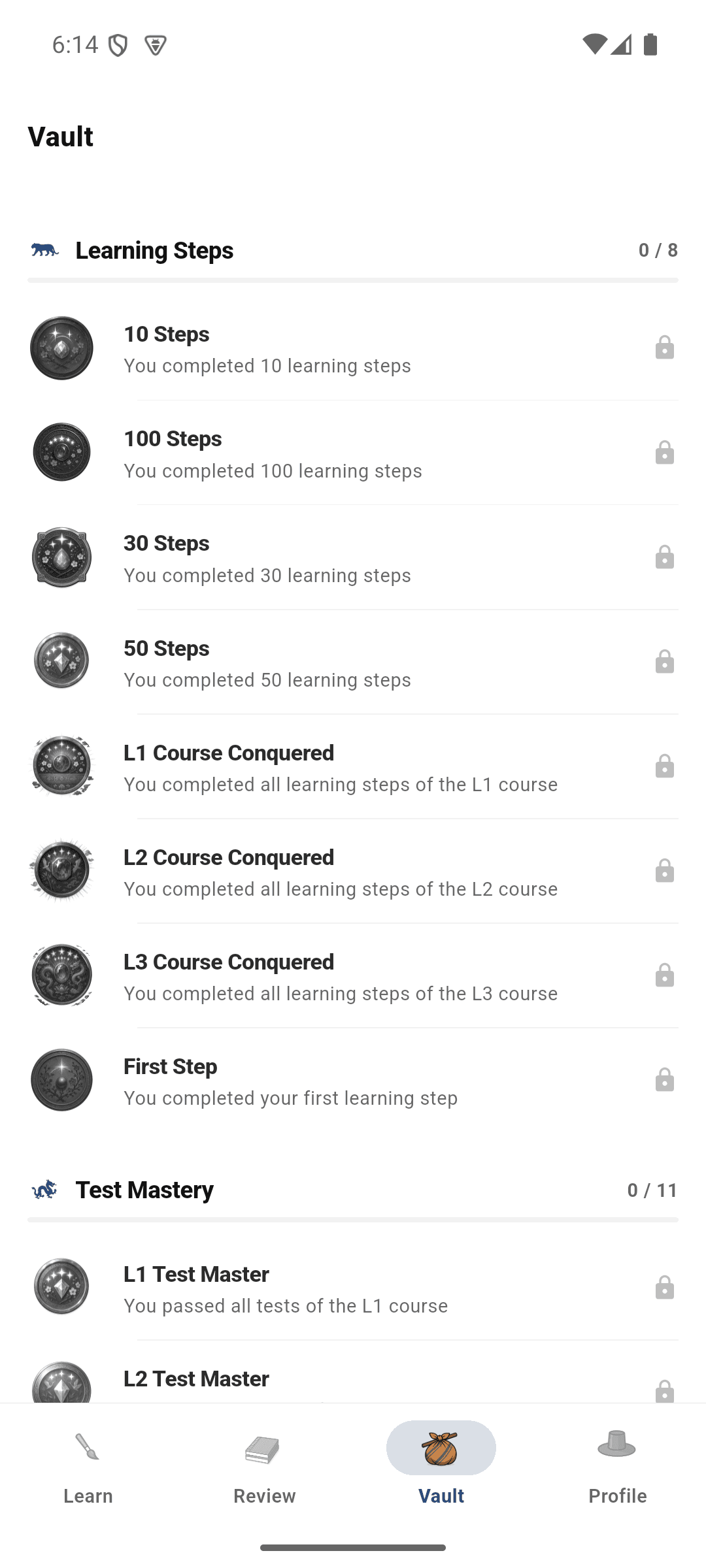The width and height of the screenshot is (706, 1568).
Task: Open L2 Course Conquered achievement
Action: [353, 871]
